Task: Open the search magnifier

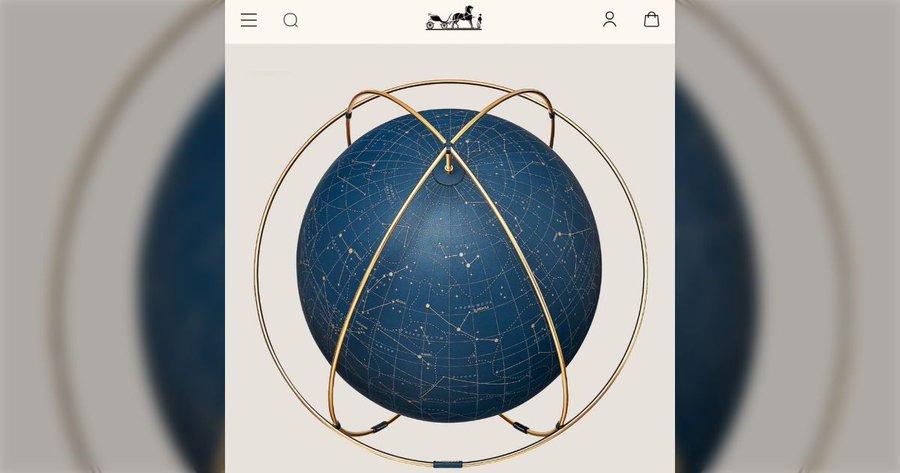Action: pos(291,20)
